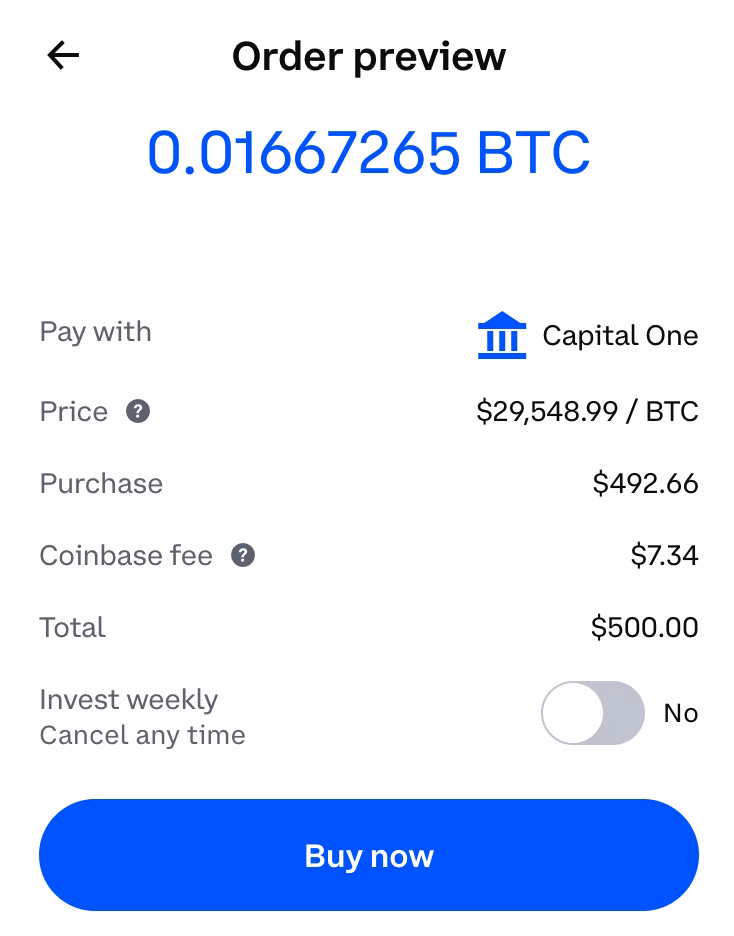
Task: Click Pay with to change payment source
Action: tap(95, 331)
